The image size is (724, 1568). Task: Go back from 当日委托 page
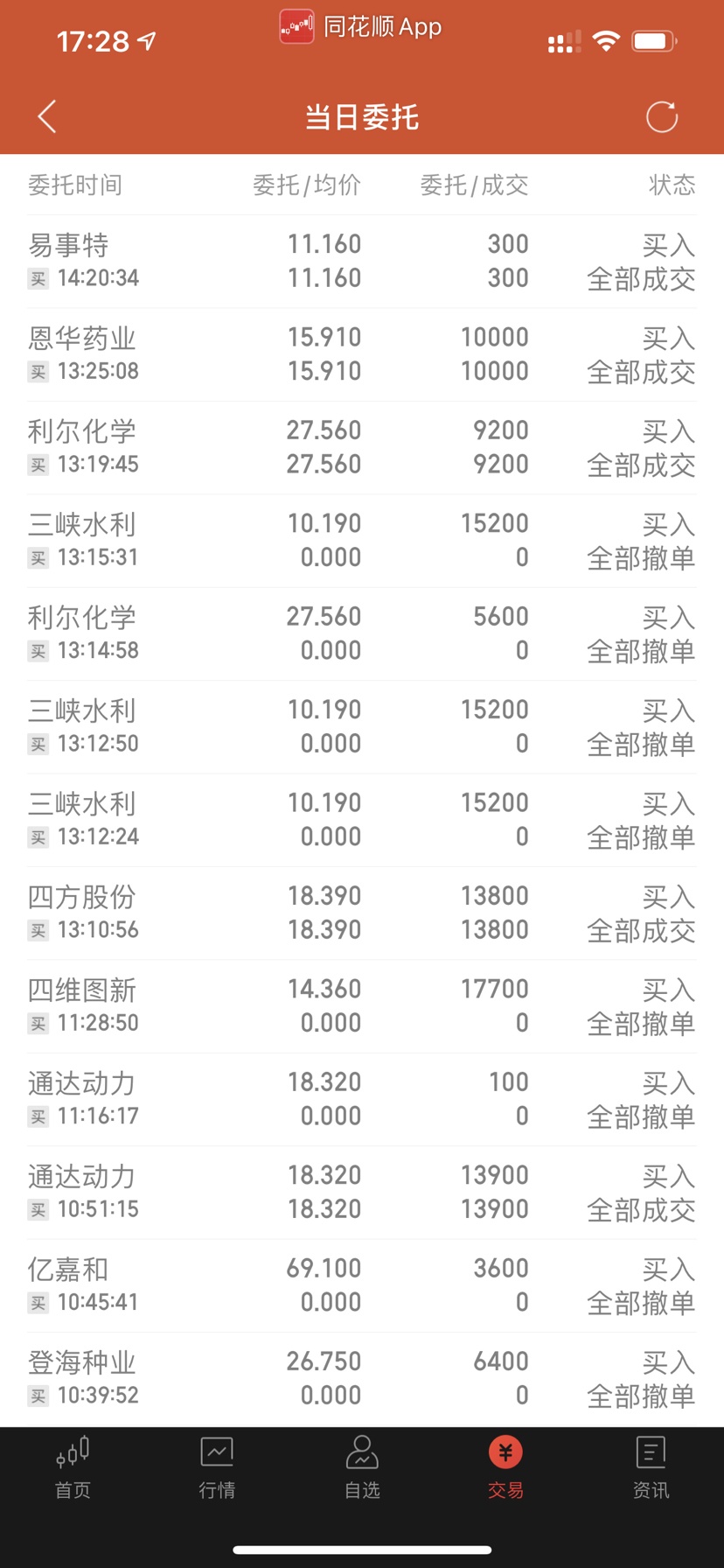(x=47, y=116)
